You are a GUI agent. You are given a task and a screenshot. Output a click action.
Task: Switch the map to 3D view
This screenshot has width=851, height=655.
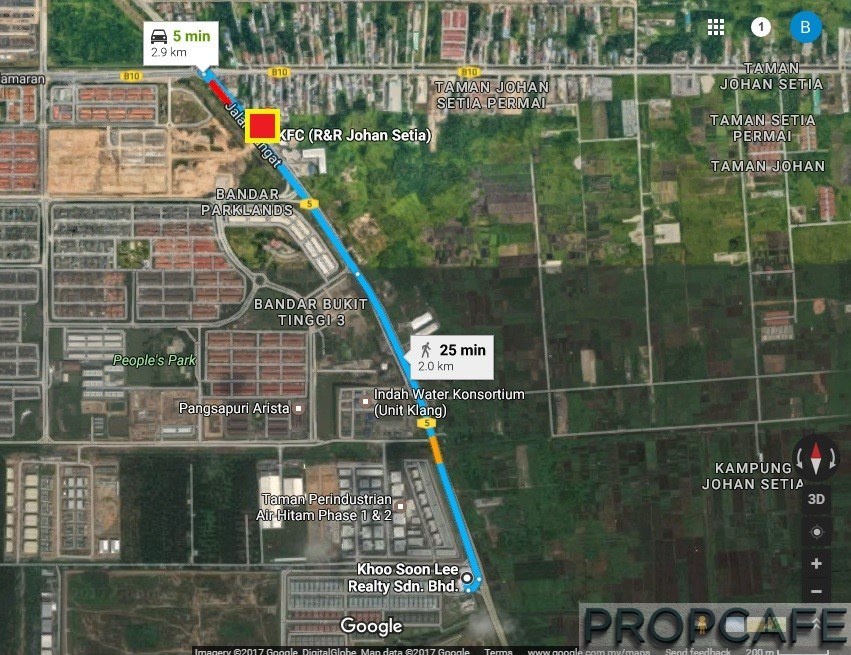point(816,498)
